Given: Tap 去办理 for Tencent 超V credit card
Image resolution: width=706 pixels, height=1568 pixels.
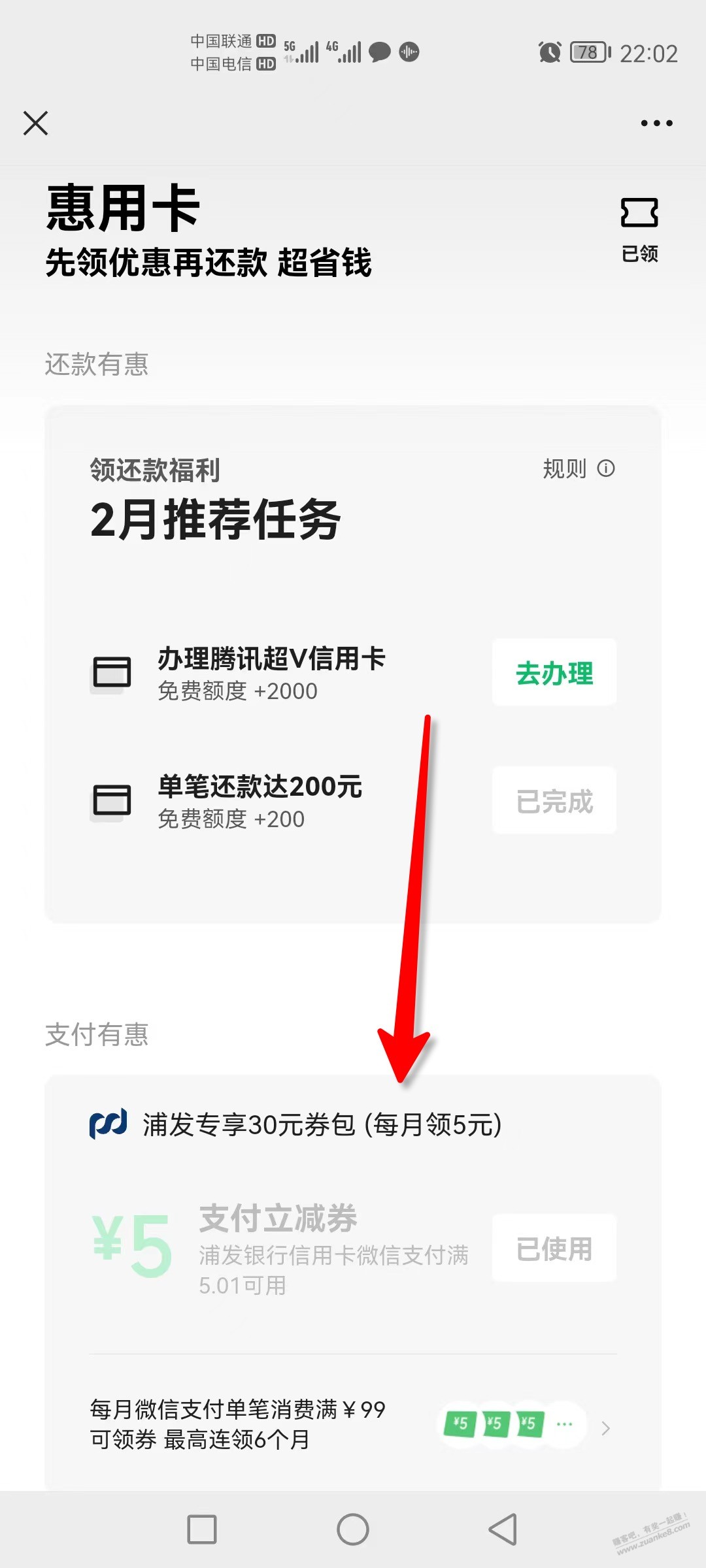Looking at the screenshot, I should click(x=554, y=672).
